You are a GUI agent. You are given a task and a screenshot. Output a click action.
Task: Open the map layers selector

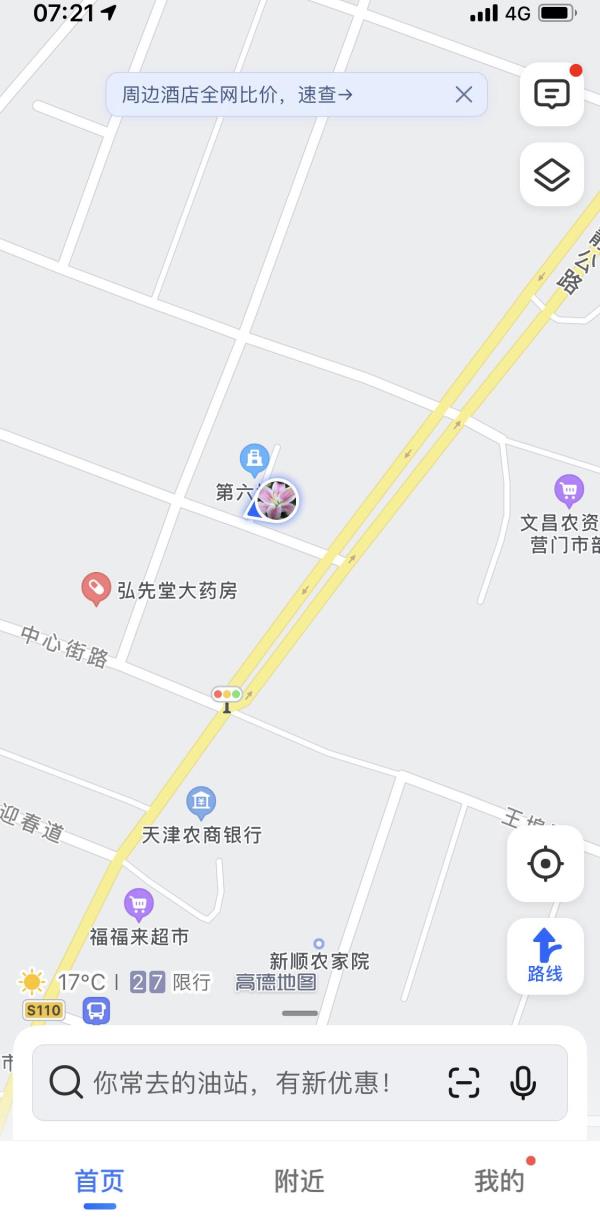click(552, 175)
